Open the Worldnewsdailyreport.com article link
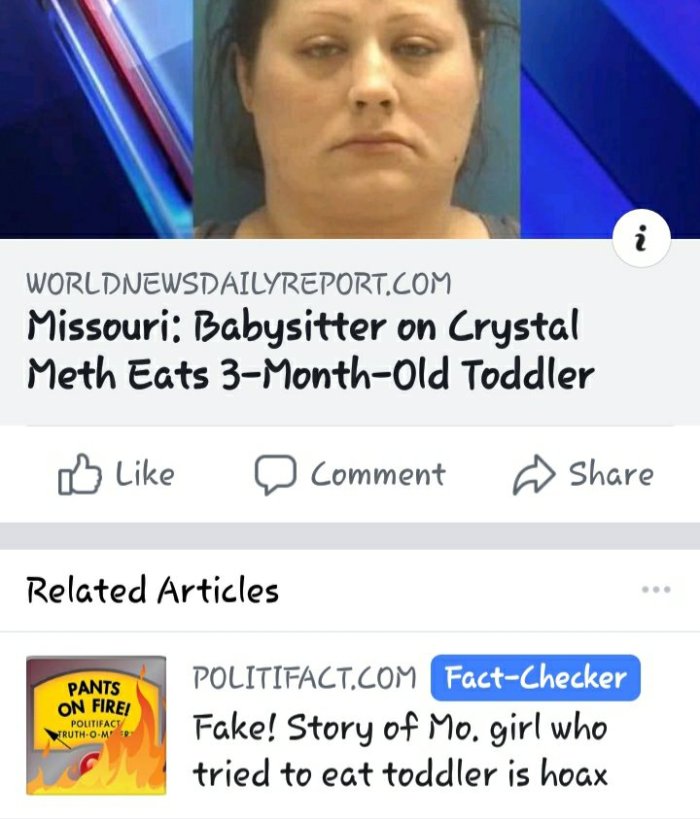700x819 pixels. click(x=310, y=351)
